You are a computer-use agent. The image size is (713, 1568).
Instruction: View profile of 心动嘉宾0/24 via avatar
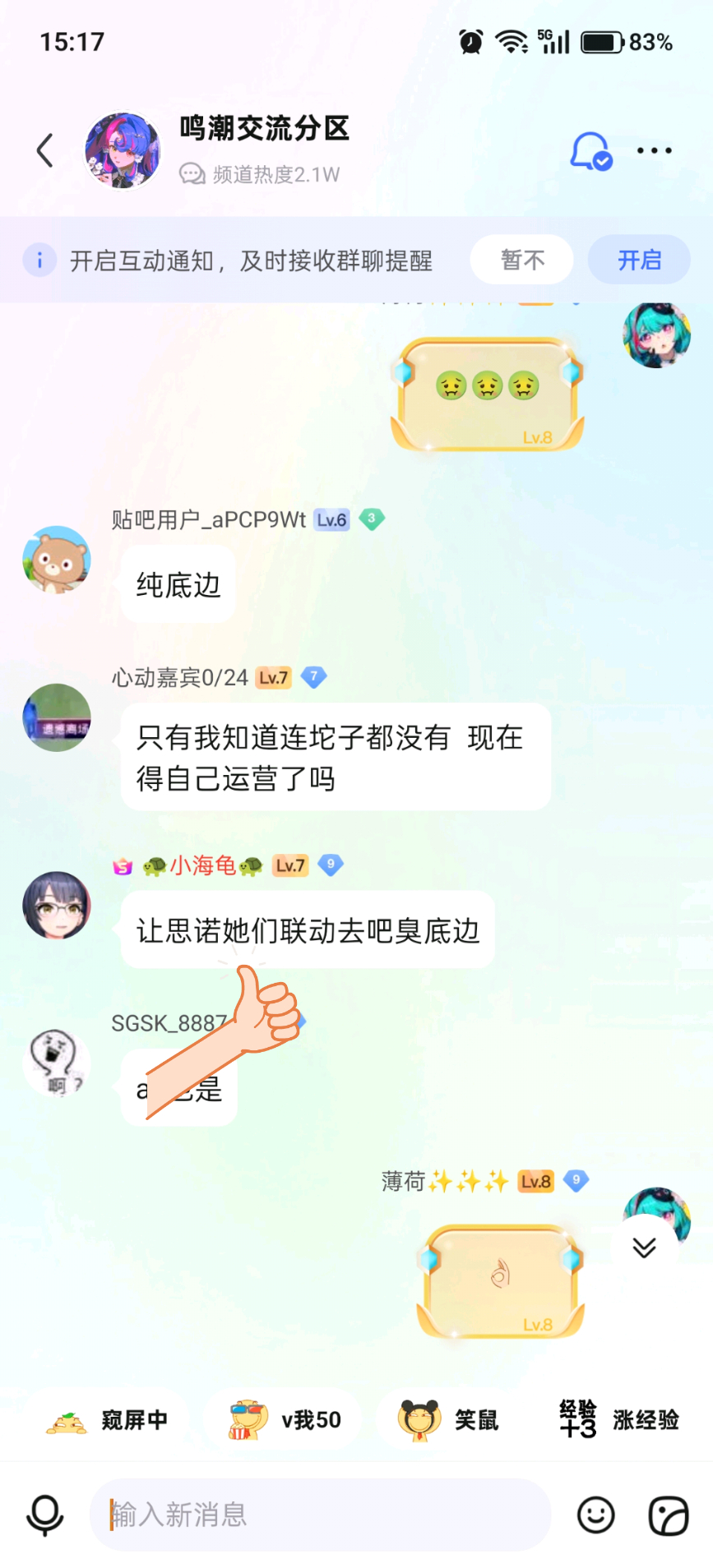click(56, 717)
